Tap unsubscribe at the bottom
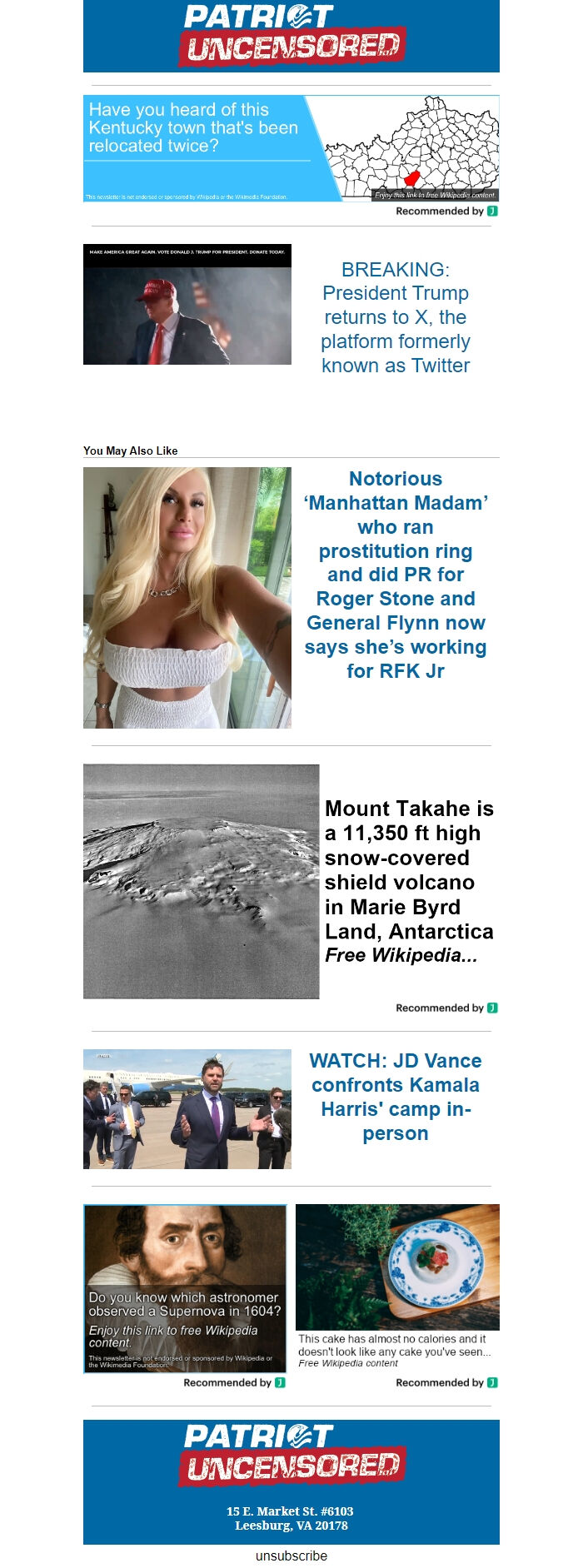583x1568 pixels. pos(291,1556)
